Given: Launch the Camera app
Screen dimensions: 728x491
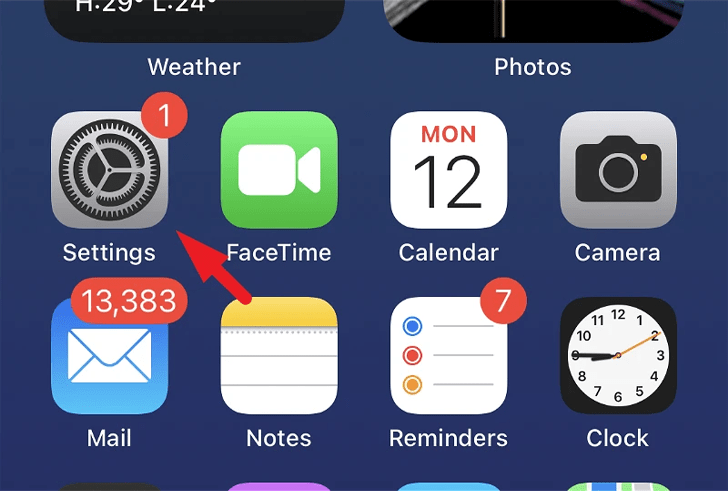Looking at the screenshot, I should (618, 169).
